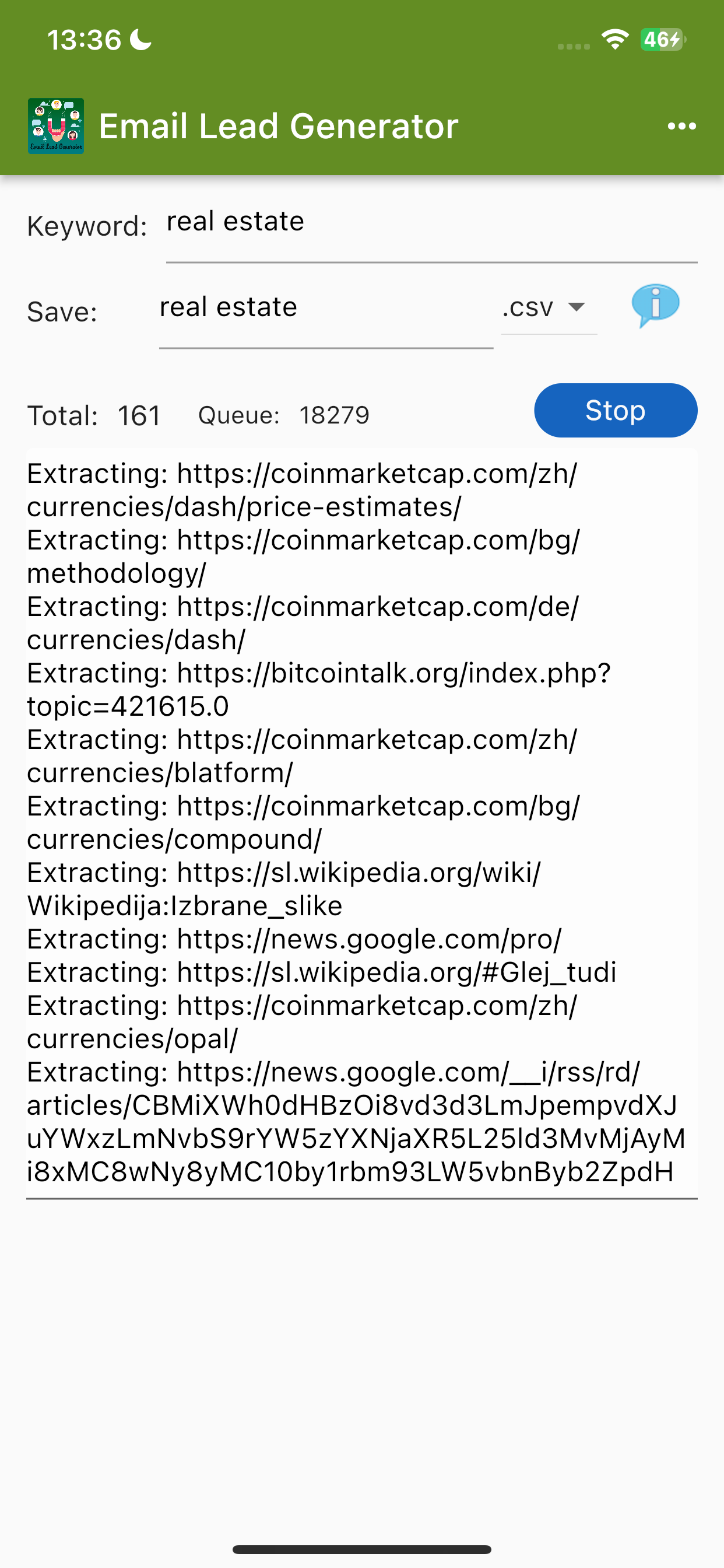Tap the Queue count 18279
This screenshot has width=724, height=1568.
coord(334,416)
